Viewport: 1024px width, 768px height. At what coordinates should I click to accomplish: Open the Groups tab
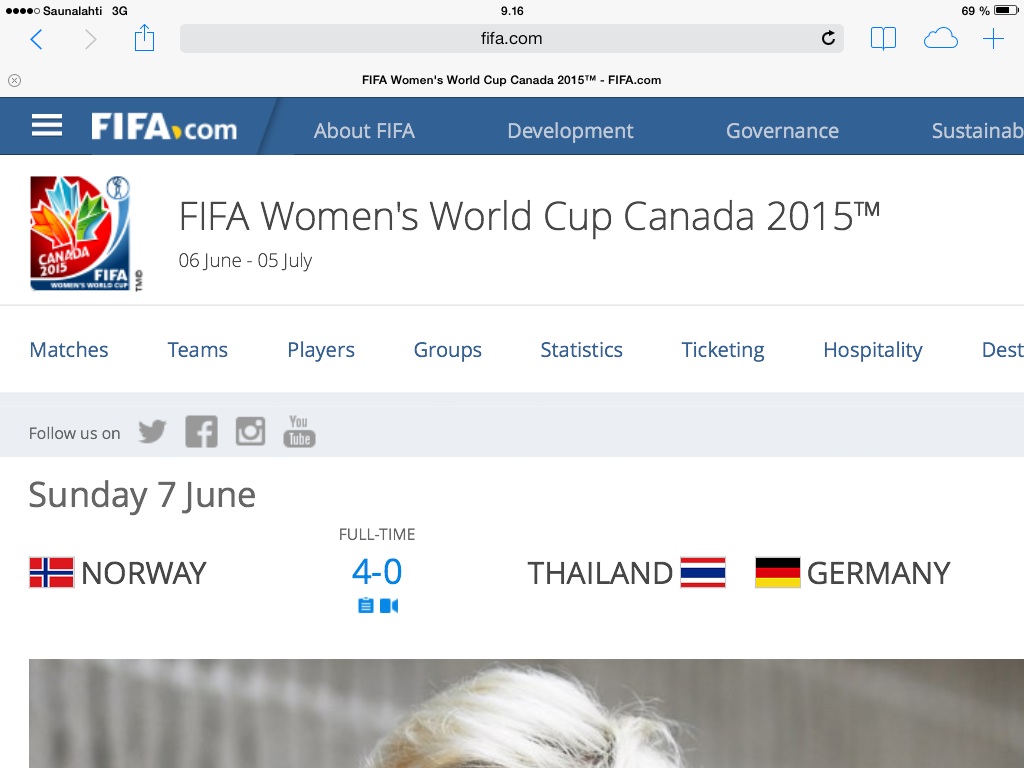pos(448,350)
